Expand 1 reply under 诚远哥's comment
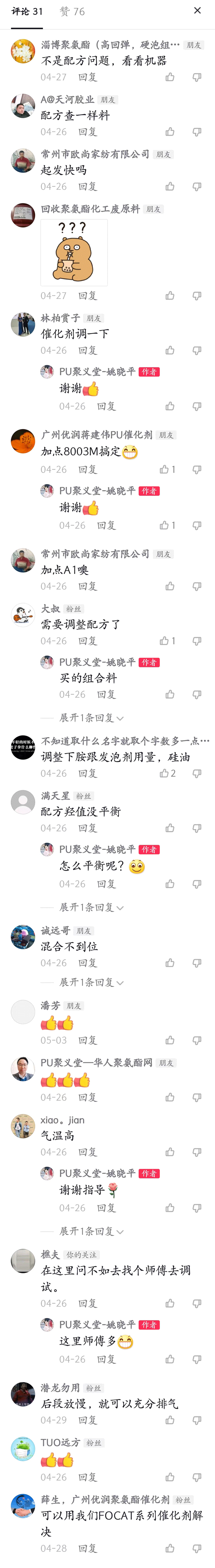Viewport: 215px width, 1568px height. [x=91, y=982]
